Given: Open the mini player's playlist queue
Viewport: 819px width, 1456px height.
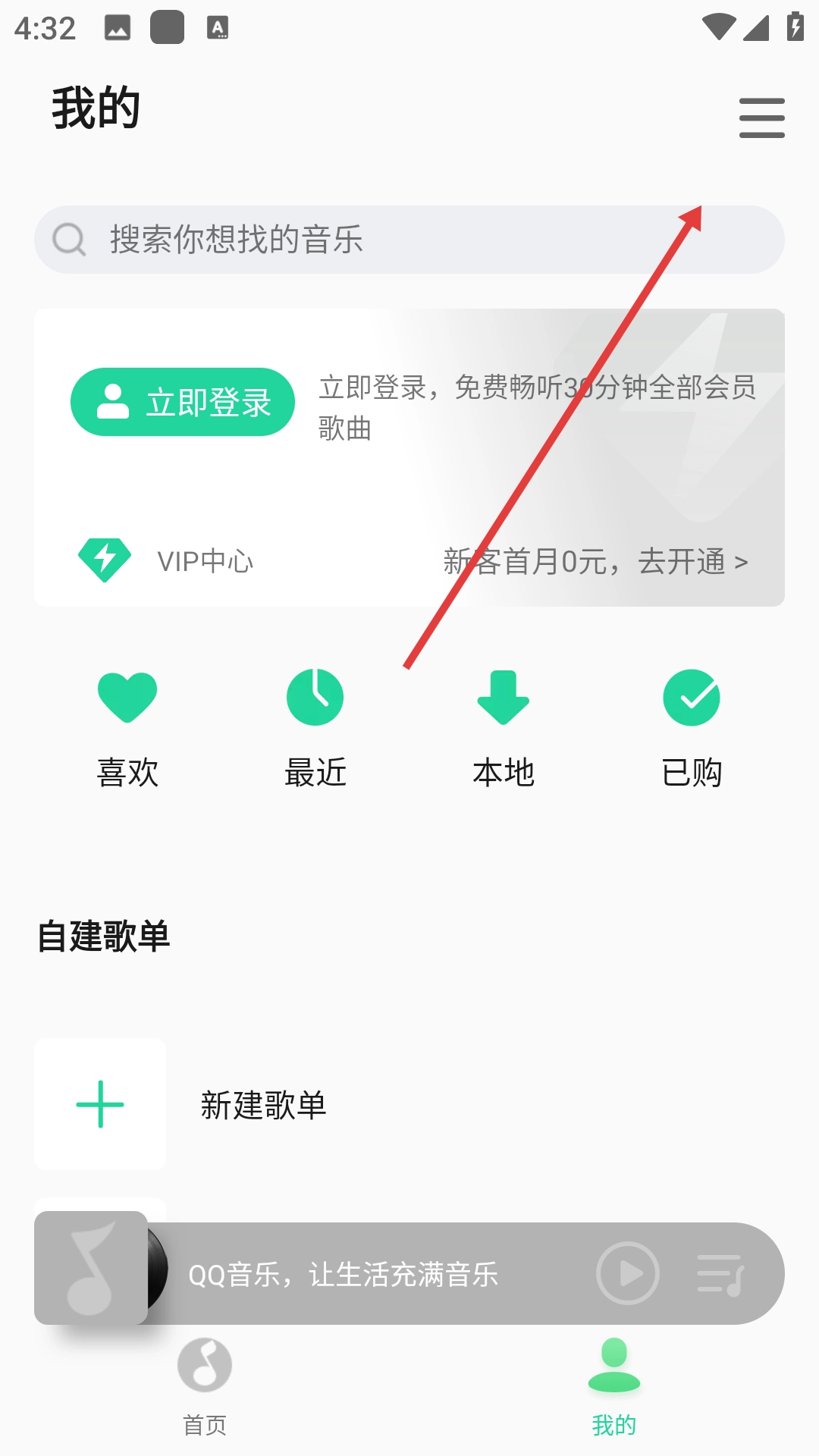Looking at the screenshot, I should 720,1274.
